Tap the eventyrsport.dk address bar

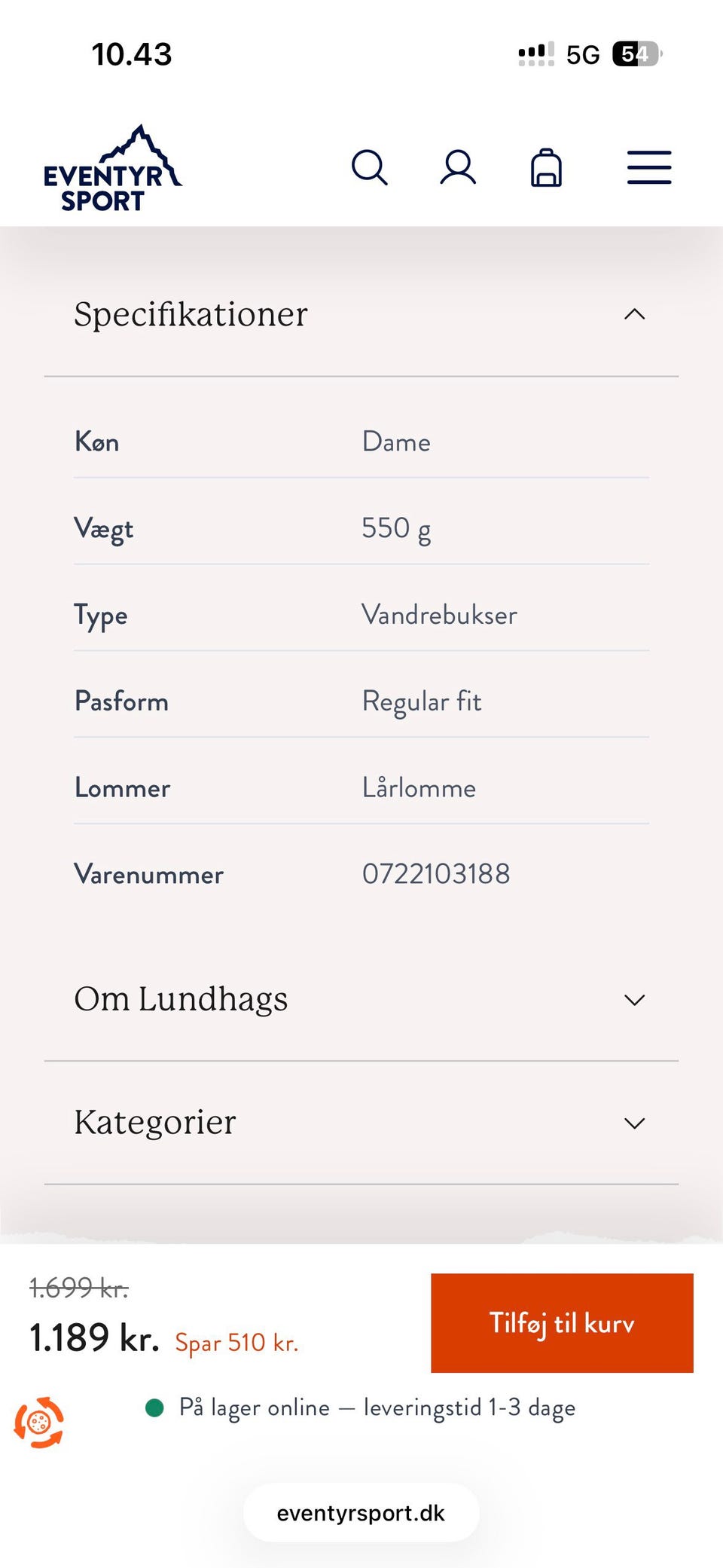[361, 1513]
